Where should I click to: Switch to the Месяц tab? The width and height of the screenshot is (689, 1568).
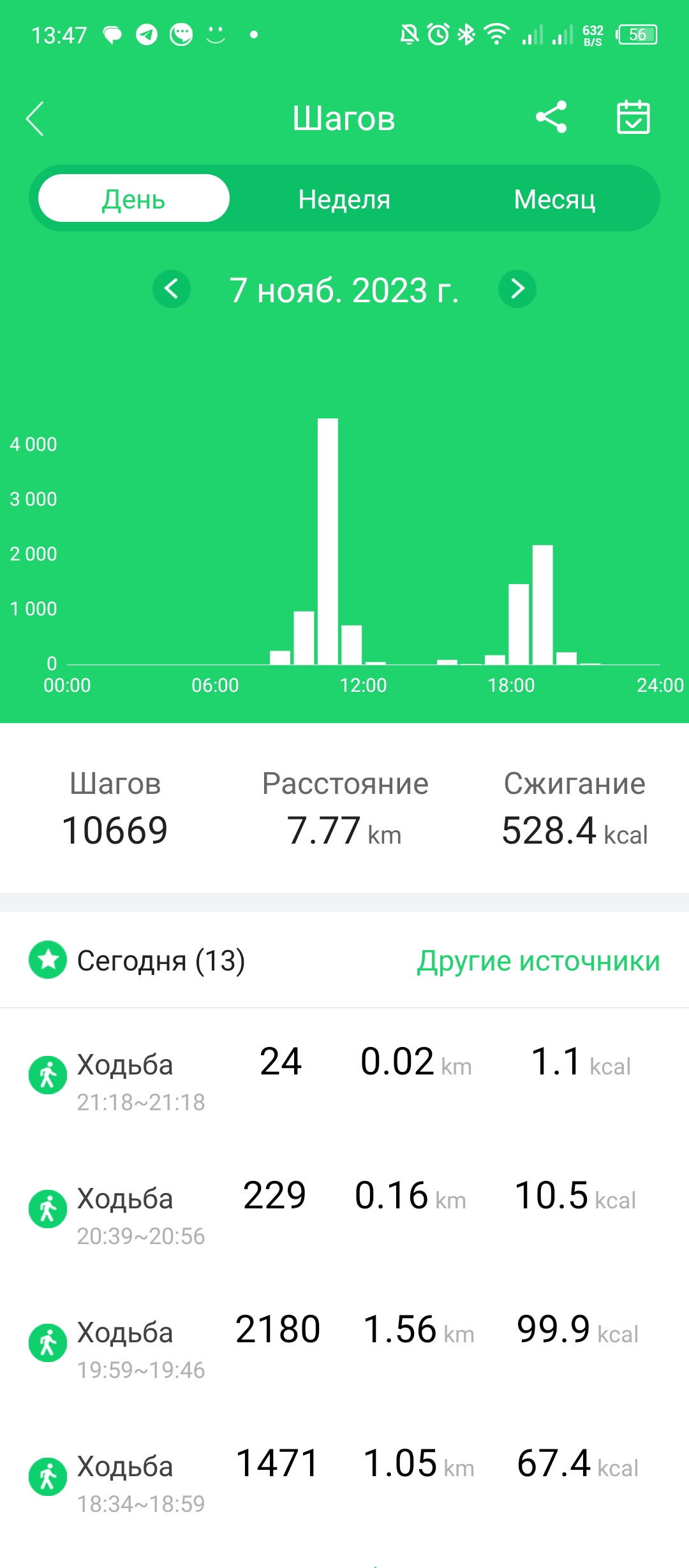[554, 199]
